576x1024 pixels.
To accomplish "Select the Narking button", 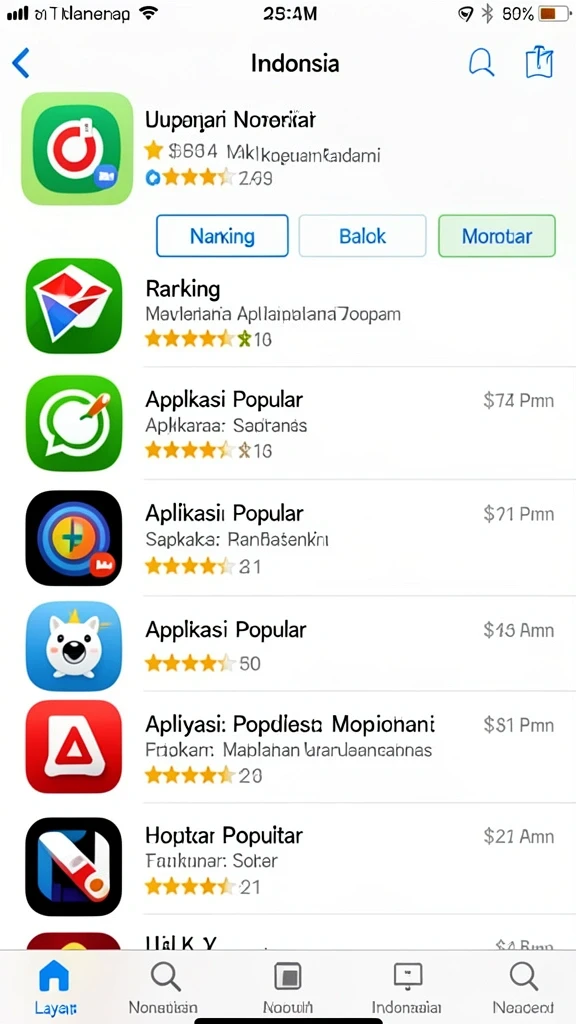I will tap(222, 236).
